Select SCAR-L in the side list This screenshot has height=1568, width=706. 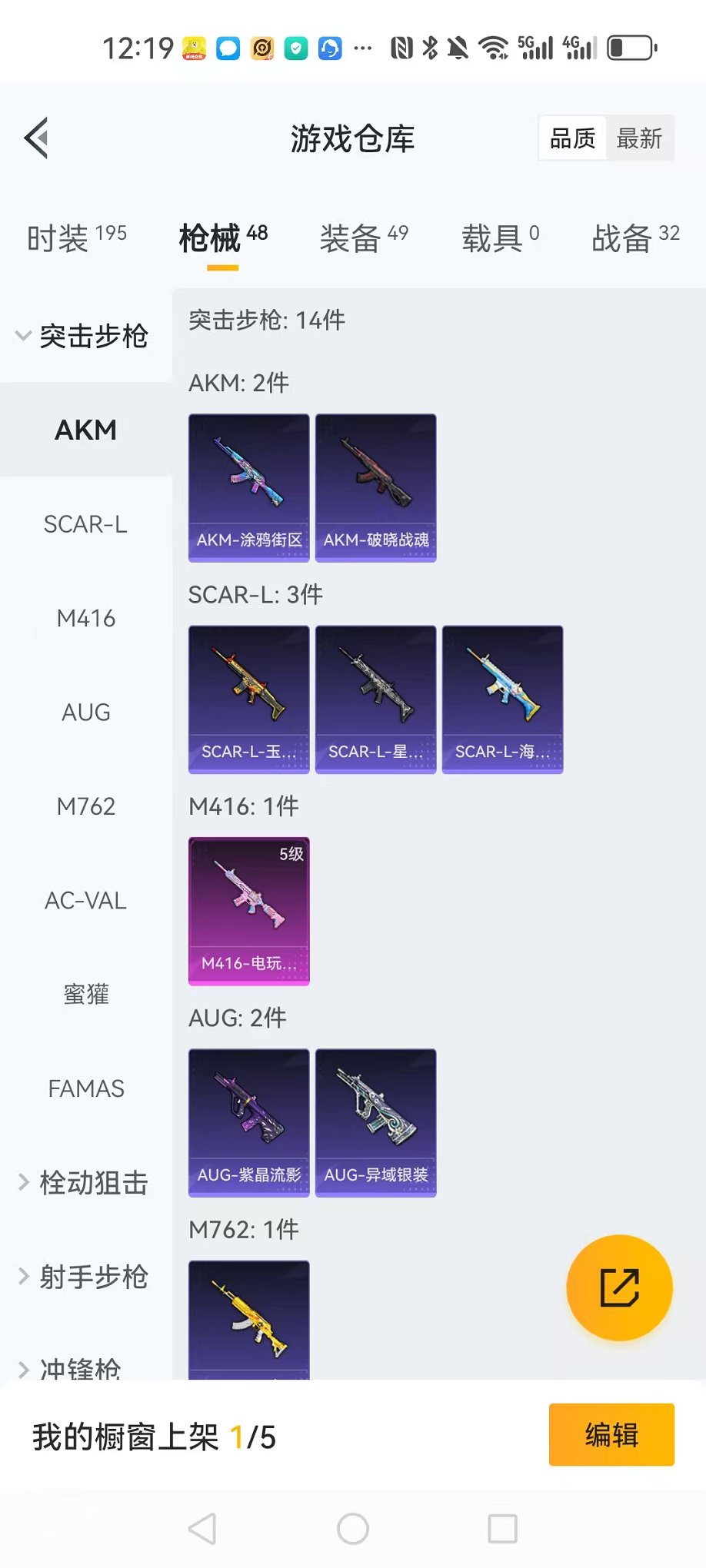pos(85,524)
